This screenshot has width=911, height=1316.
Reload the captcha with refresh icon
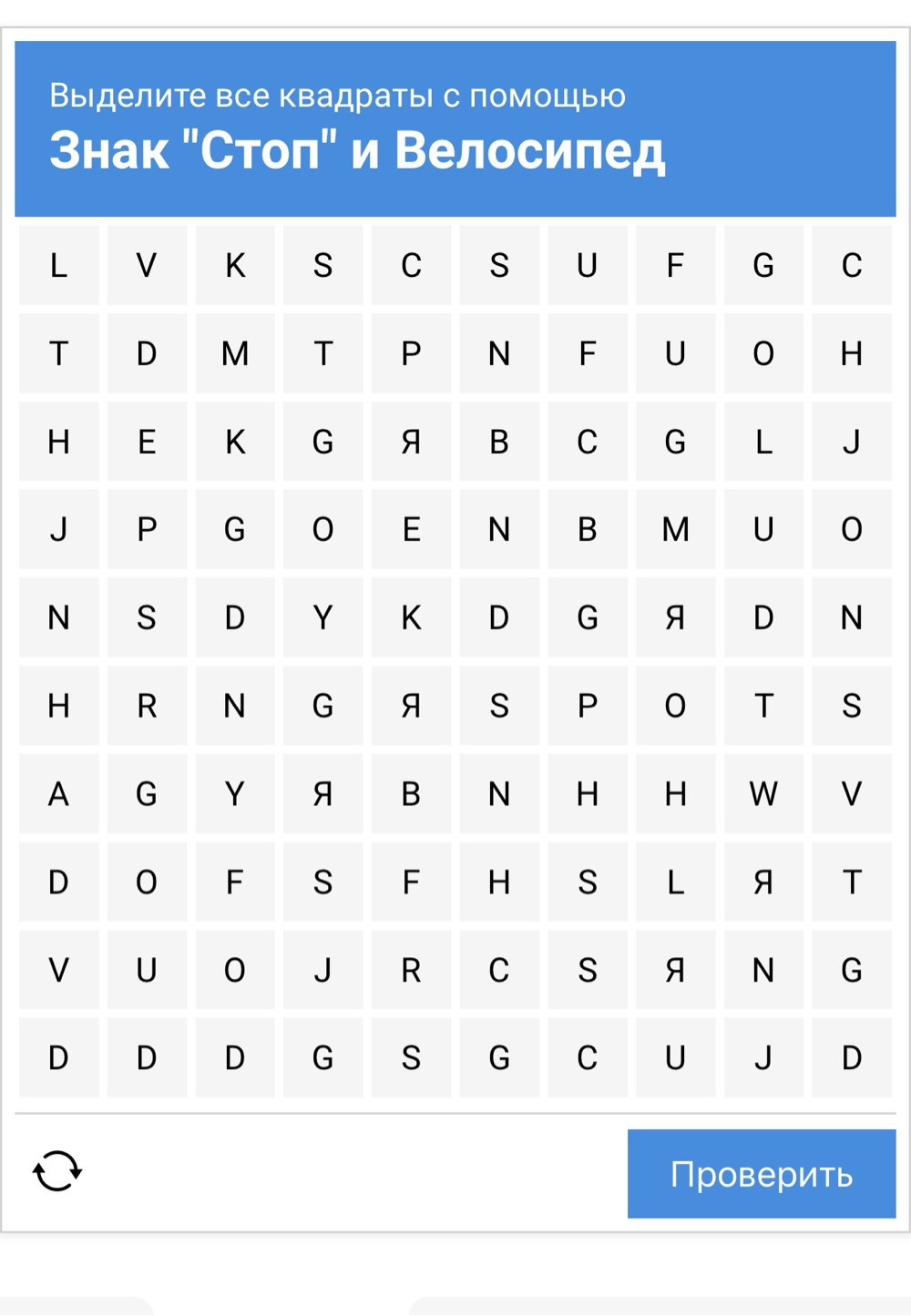point(57,1171)
